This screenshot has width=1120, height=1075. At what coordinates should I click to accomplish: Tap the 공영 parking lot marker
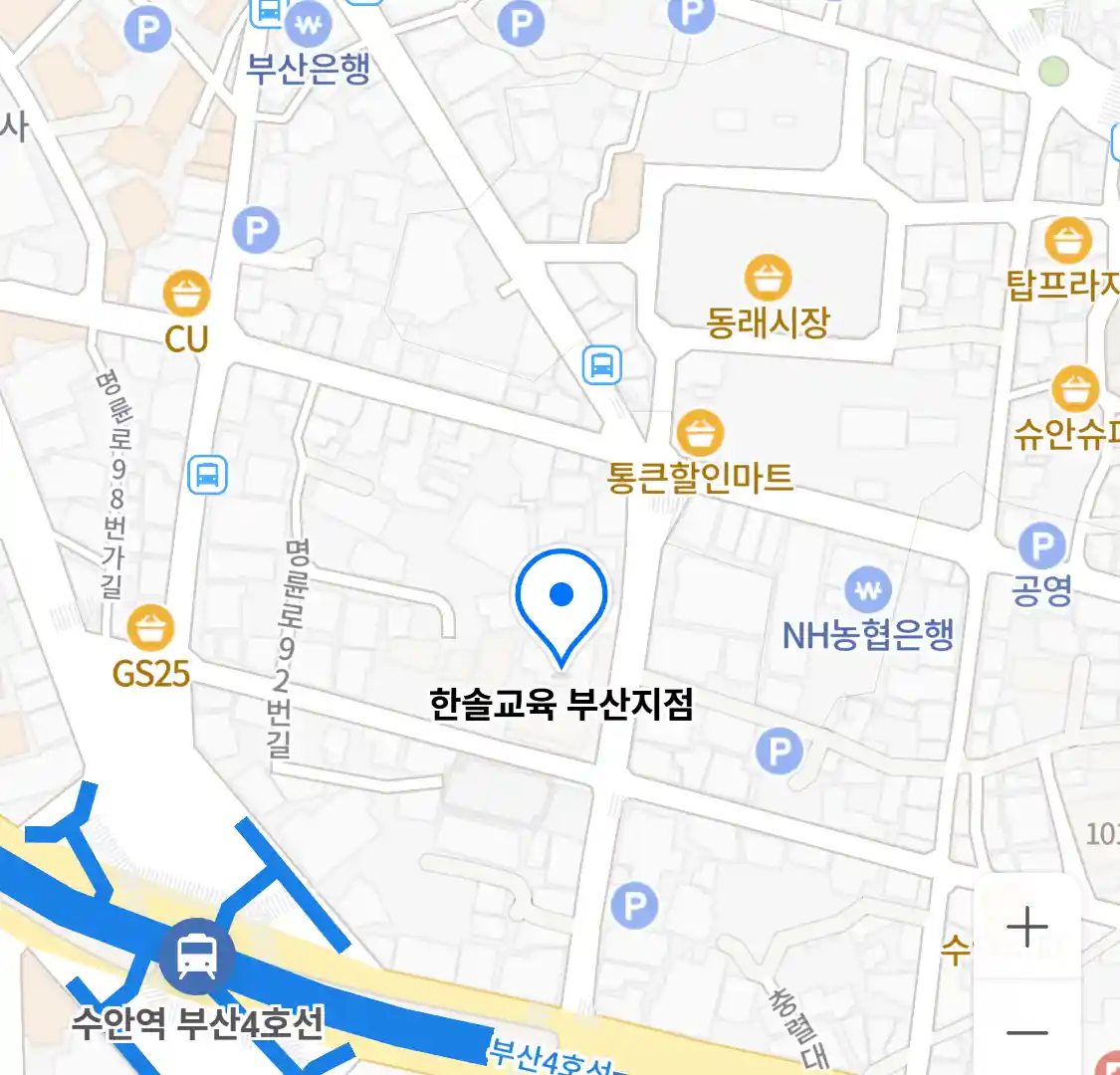point(1041,545)
